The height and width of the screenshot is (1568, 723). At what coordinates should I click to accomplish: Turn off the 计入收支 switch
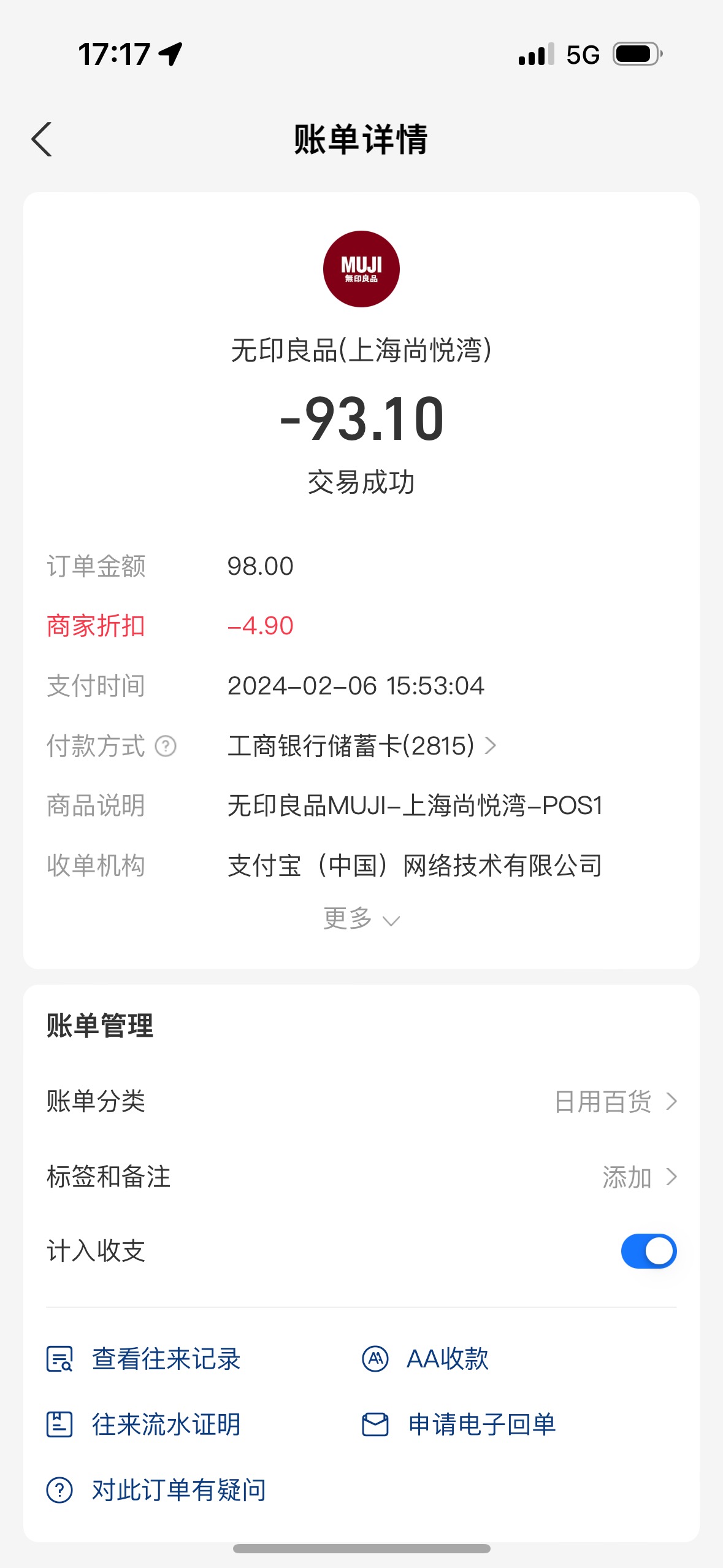click(x=648, y=1251)
